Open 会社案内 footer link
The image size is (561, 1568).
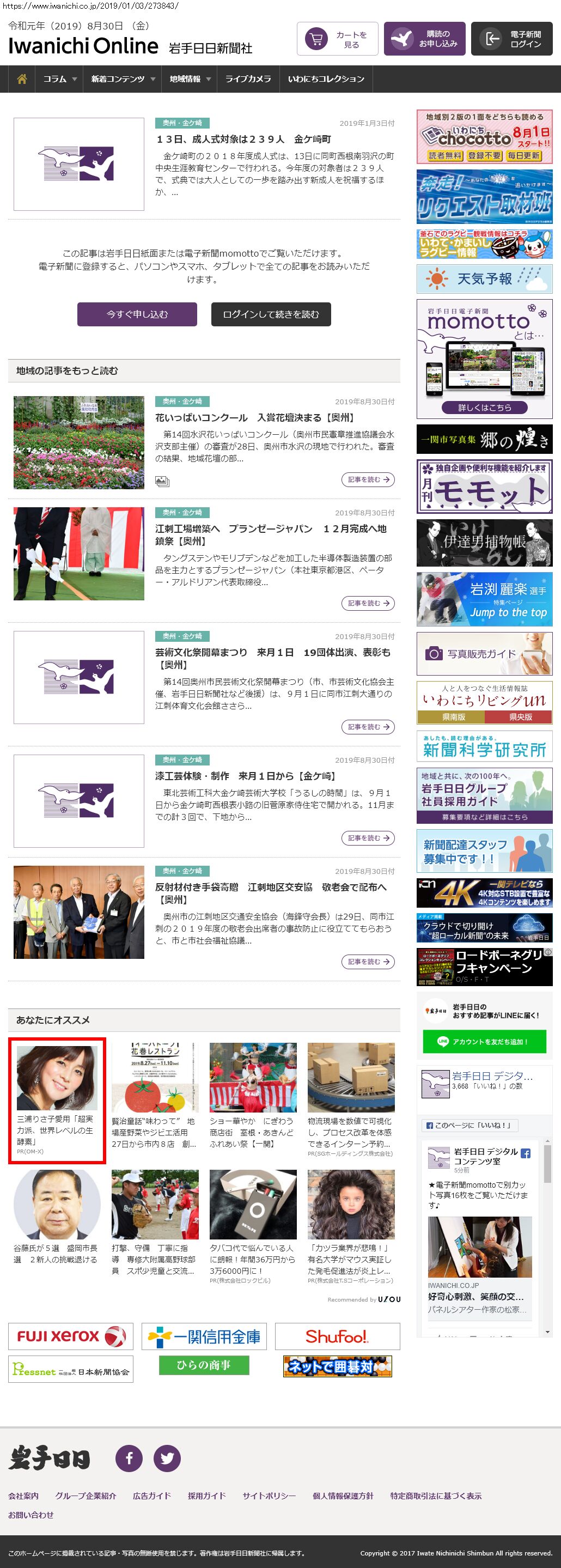point(23,1496)
